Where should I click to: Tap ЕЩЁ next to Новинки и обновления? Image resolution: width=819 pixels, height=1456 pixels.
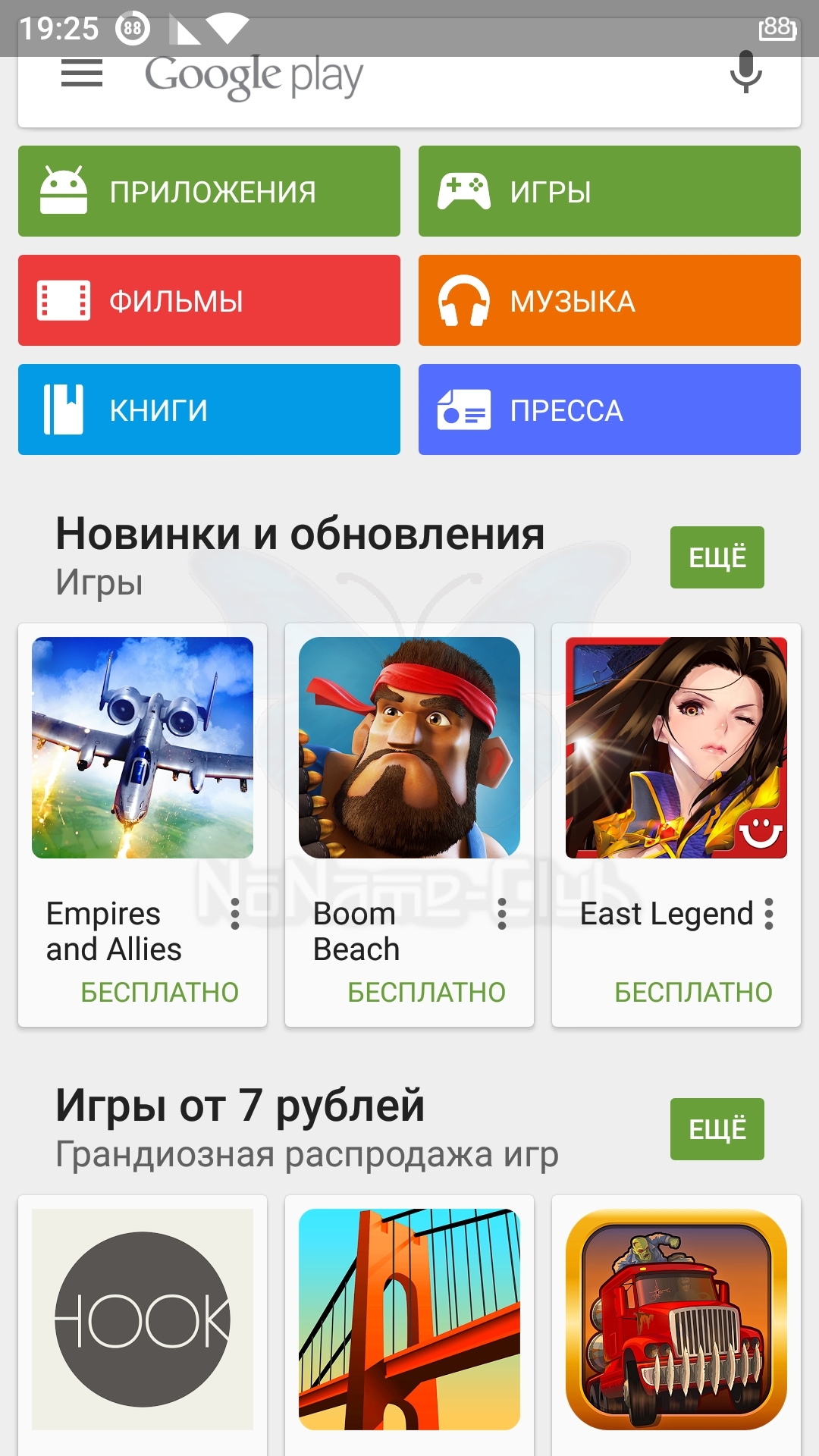click(x=717, y=557)
